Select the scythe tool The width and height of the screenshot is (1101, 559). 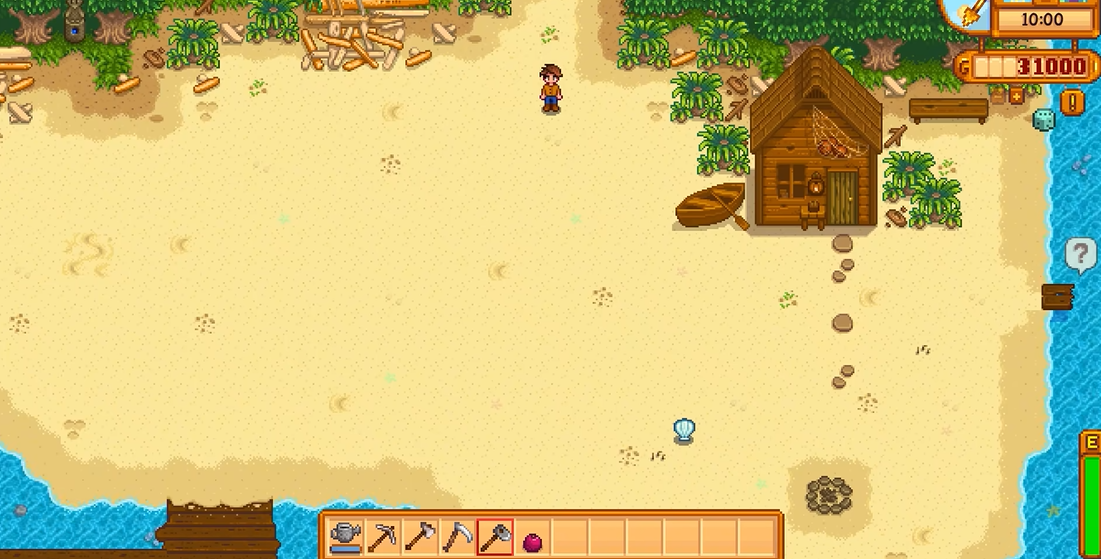pyautogui.click(x=457, y=538)
